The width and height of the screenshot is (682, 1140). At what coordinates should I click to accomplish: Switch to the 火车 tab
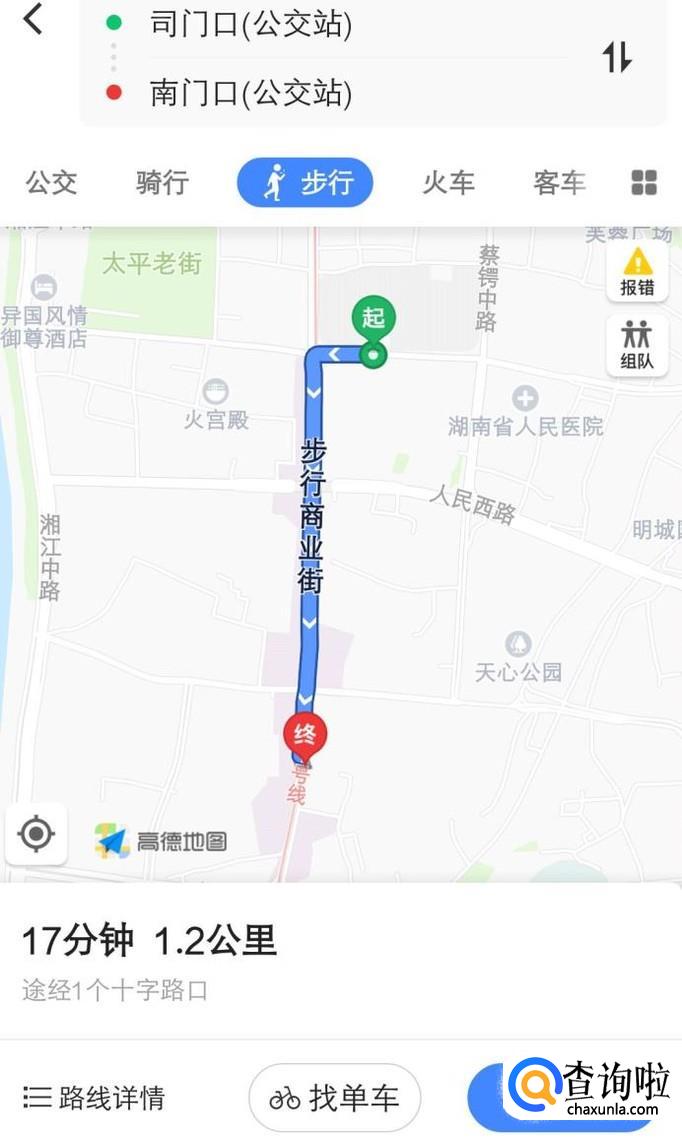[x=448, y=183]
